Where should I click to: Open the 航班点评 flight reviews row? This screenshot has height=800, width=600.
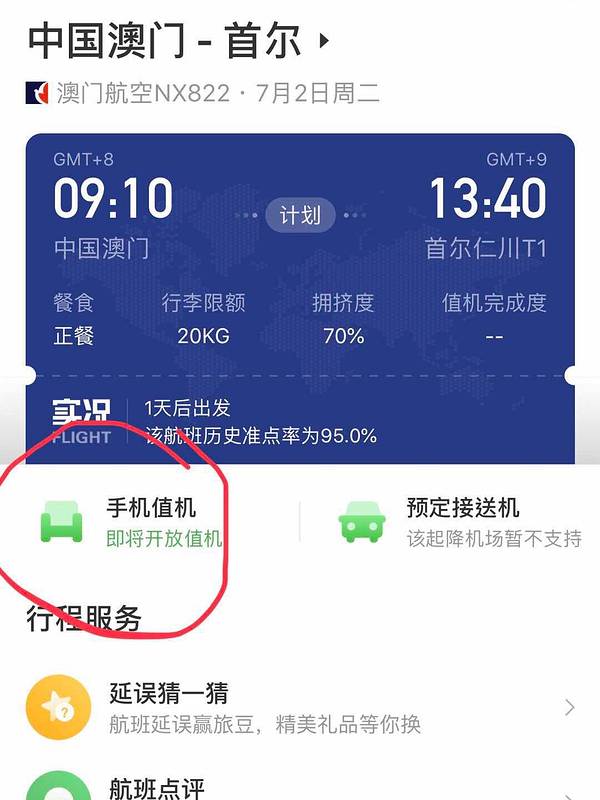(300, 785)
